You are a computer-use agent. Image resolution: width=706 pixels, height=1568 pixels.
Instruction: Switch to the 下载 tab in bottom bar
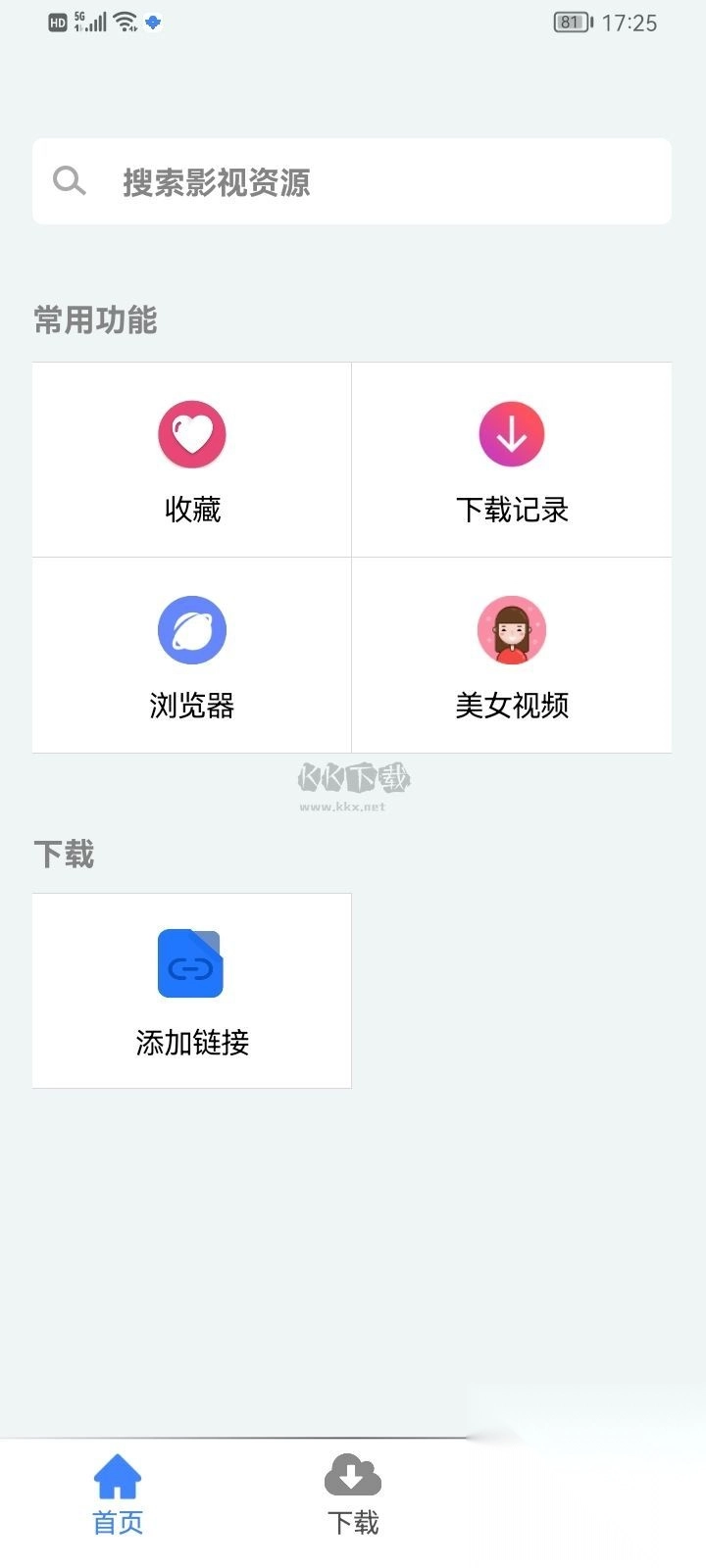[x=353, y=1495]
